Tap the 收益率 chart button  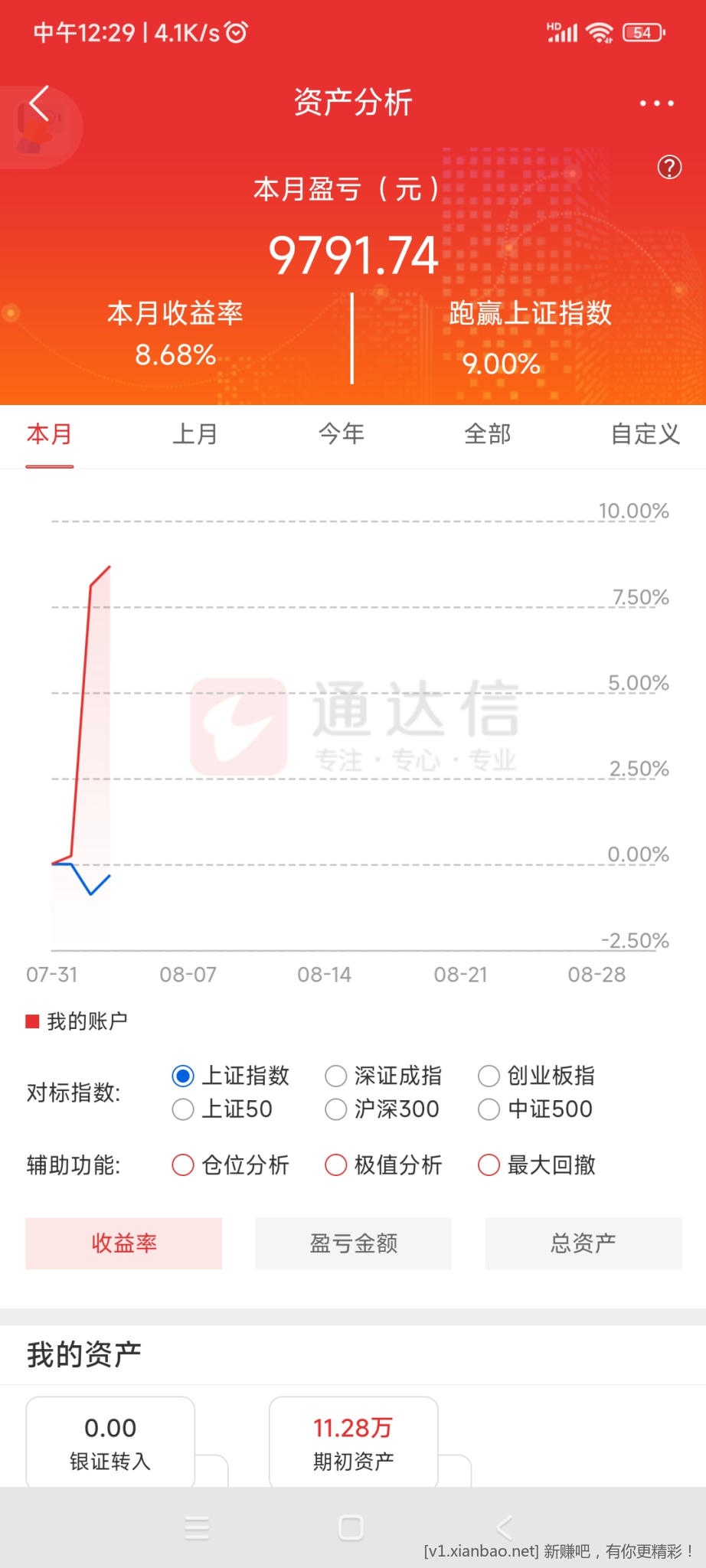124,1243
